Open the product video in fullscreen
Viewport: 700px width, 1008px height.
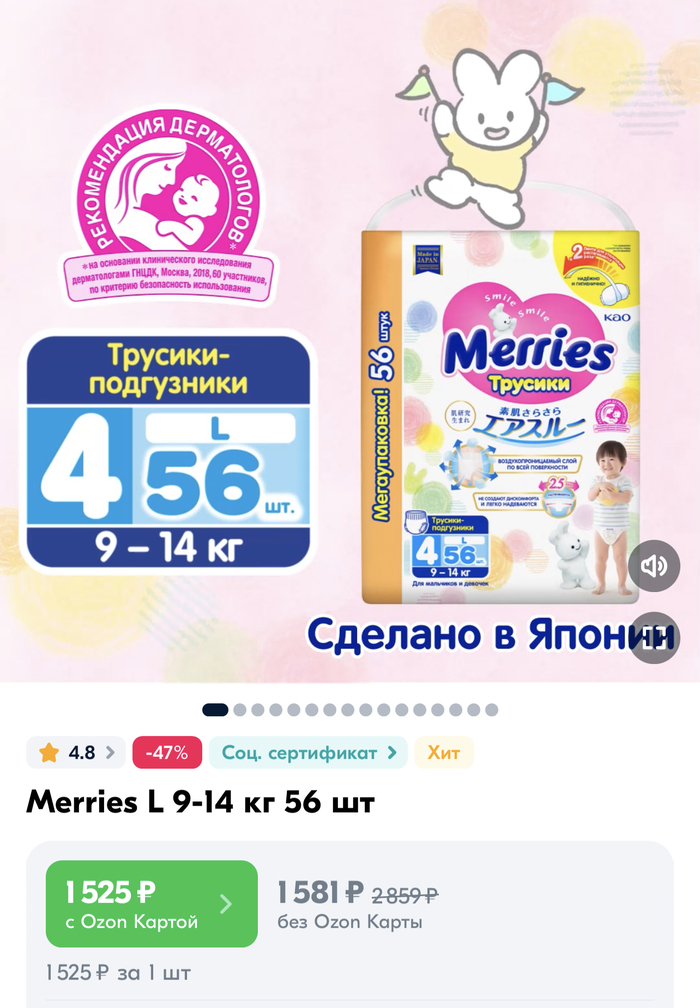(654, 637)
